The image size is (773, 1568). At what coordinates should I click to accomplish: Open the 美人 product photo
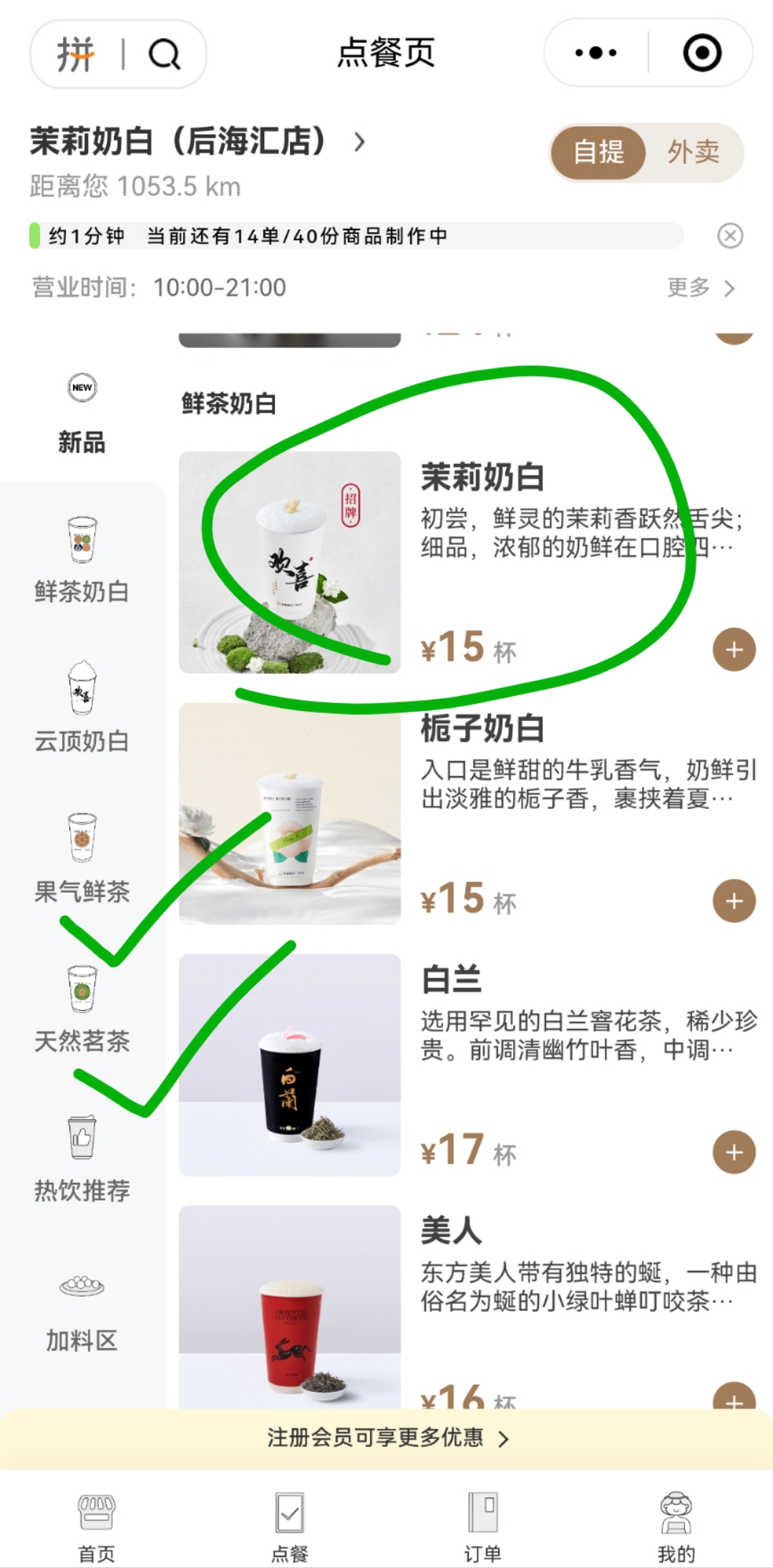(x=289, y=1307)
